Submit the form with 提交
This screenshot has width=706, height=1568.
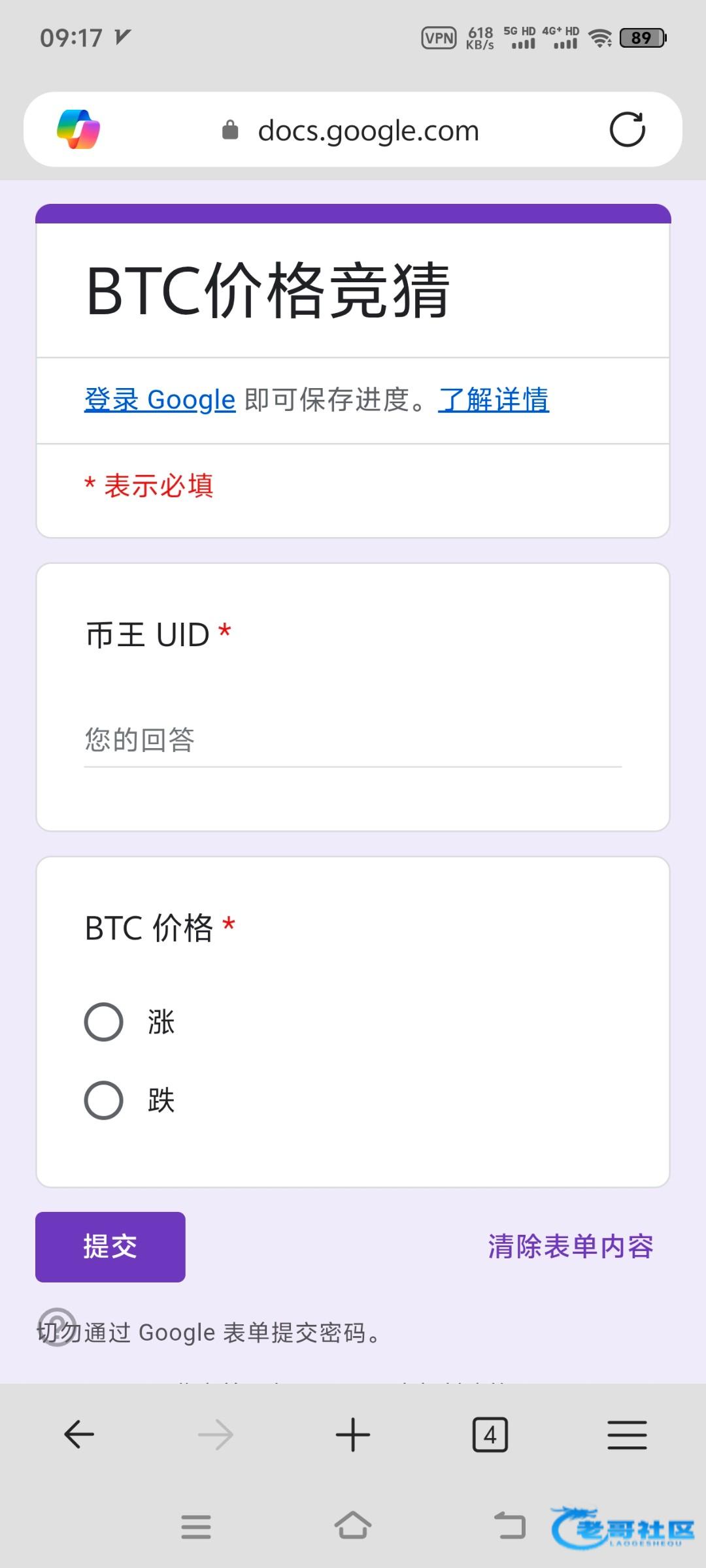[110, 1247]
